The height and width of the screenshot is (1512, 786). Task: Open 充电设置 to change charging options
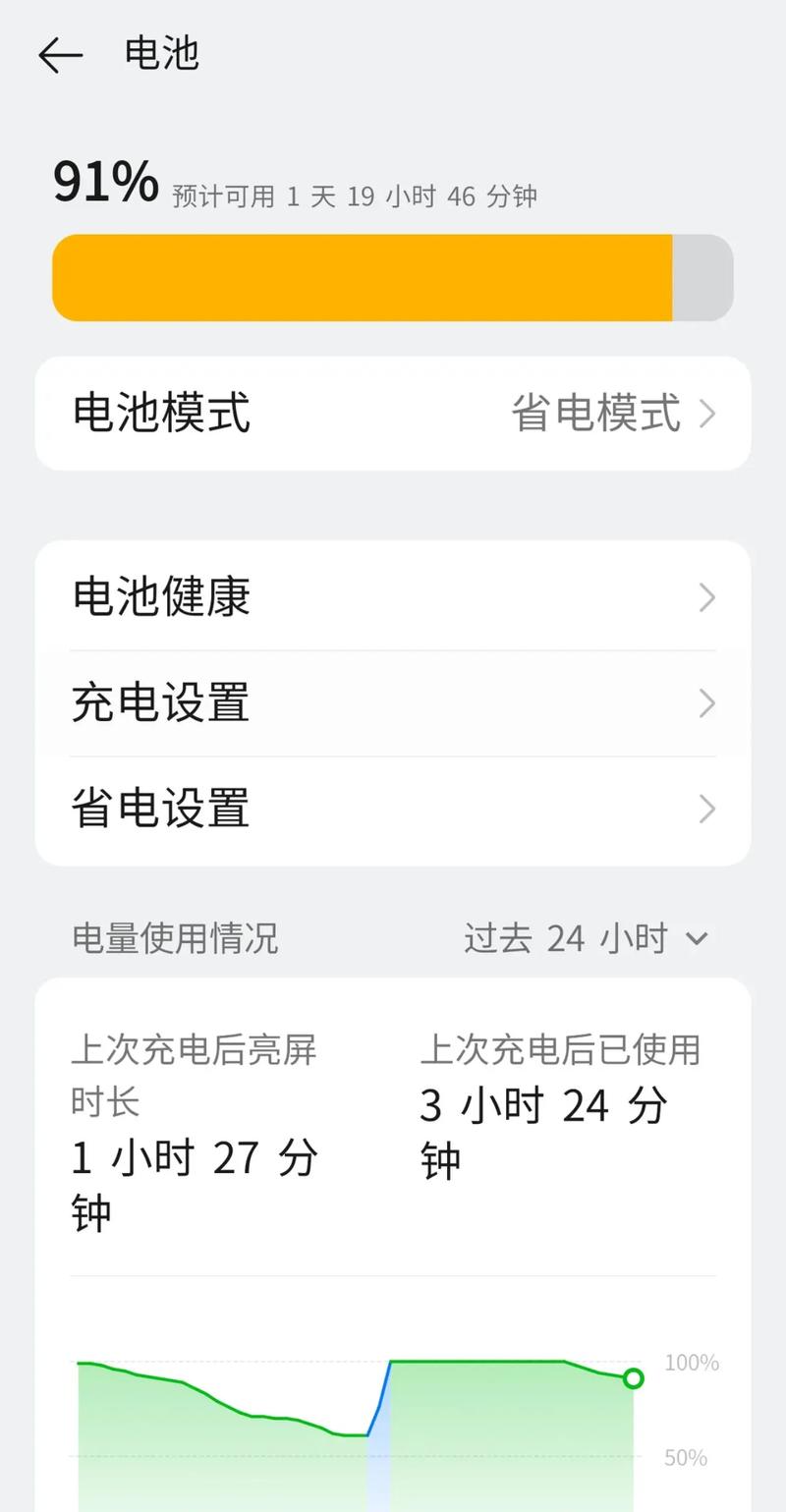tap(162, 703)
